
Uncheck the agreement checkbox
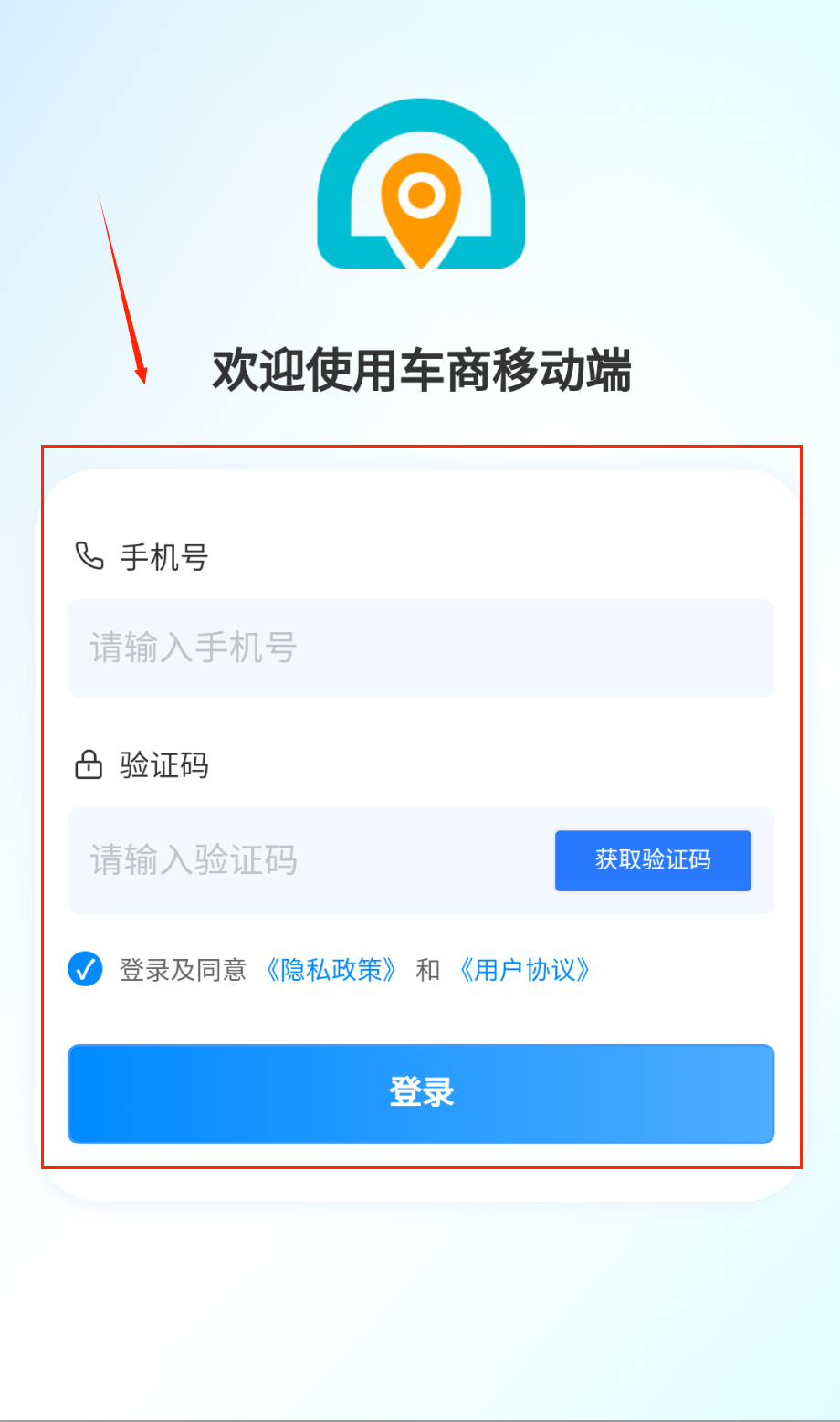85,969
